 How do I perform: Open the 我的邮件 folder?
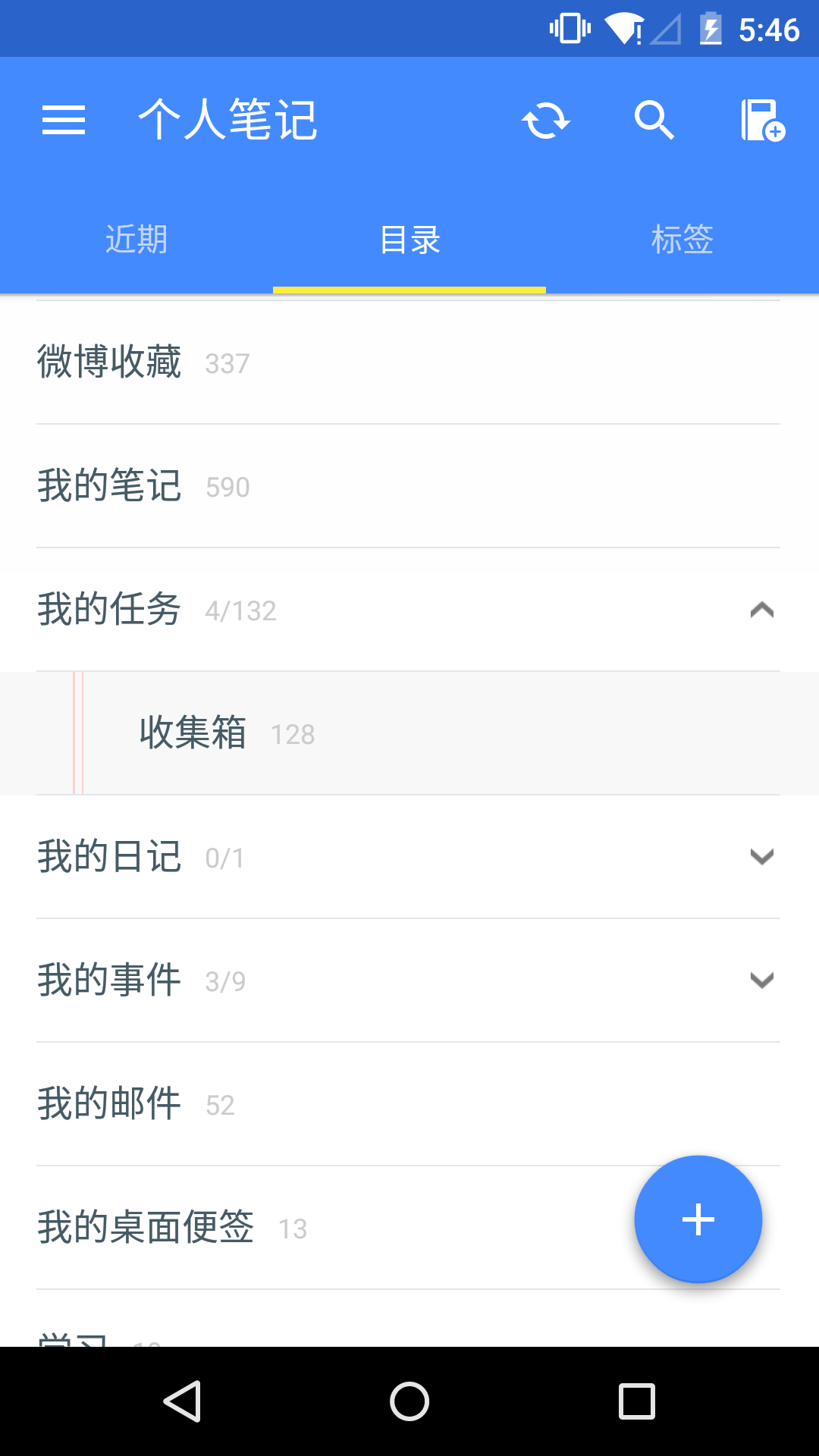[303, 1104]
